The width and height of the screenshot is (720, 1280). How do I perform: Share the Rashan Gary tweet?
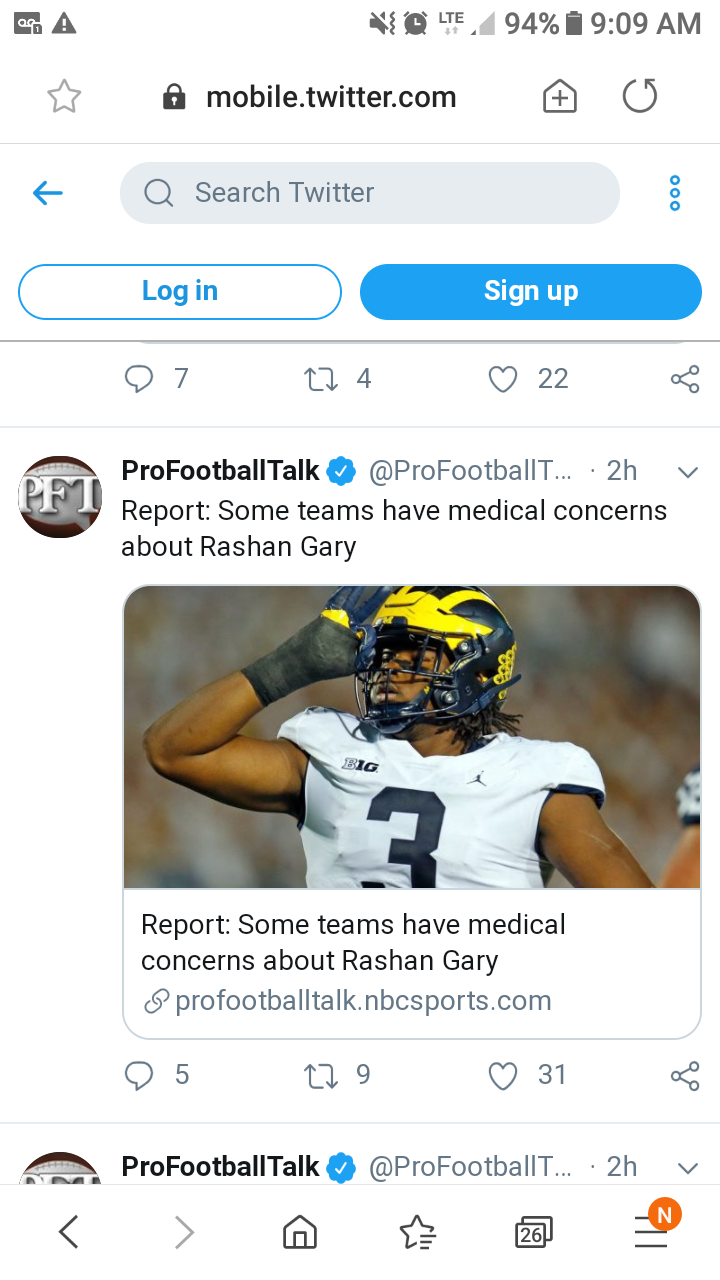(685, 1075)
